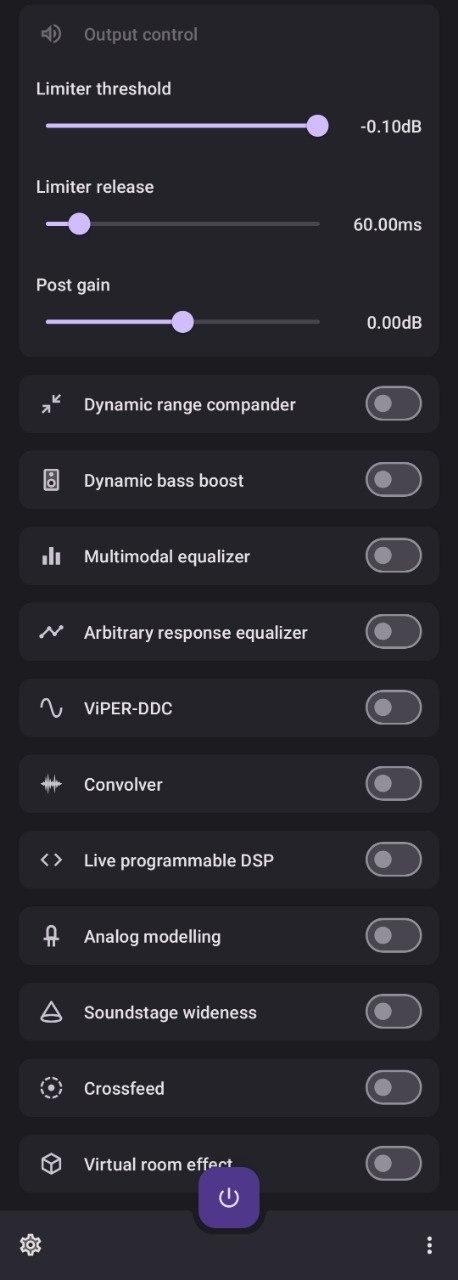This screenshot has width=458, height=1280.
Task: Toggle Analog modelling on
Action: [393, 936]
